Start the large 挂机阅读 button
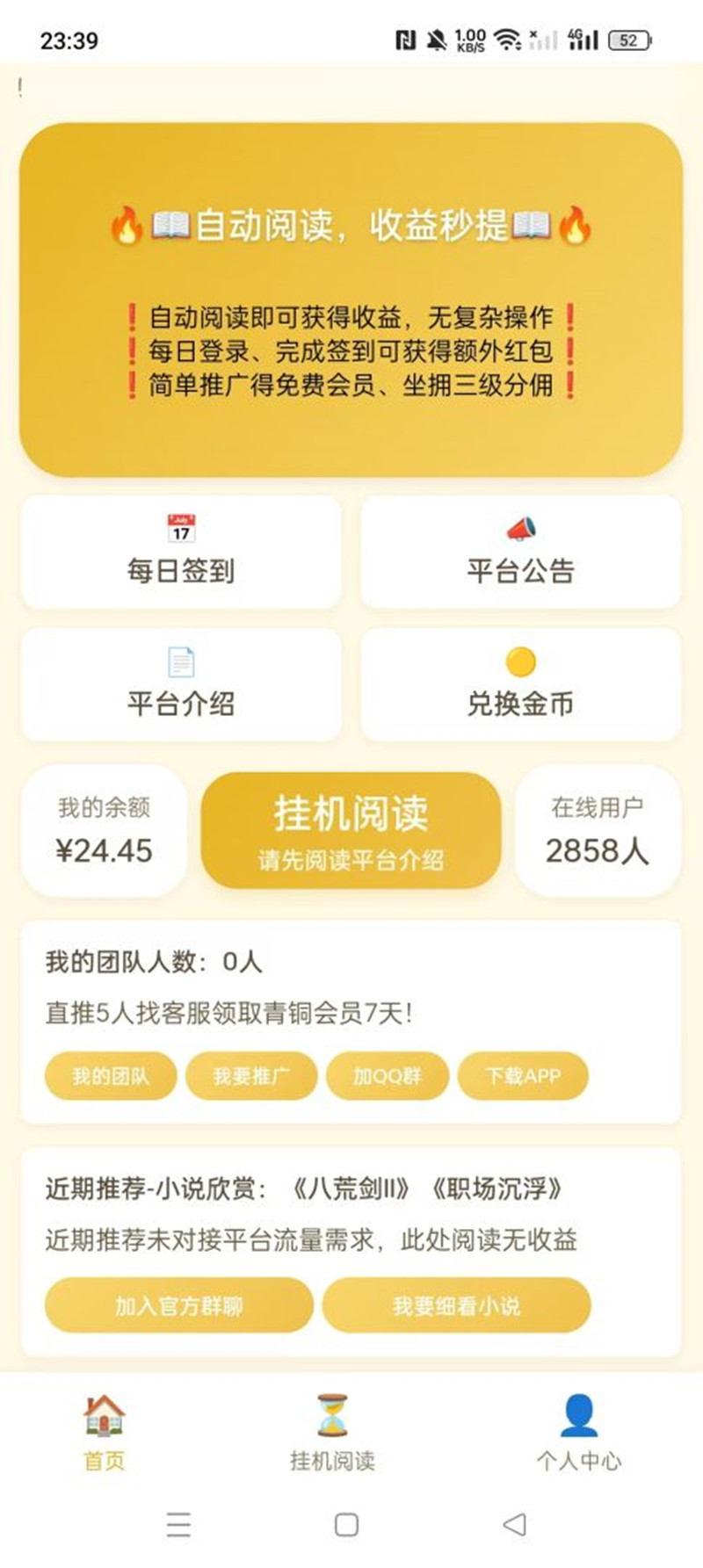This screenshot has width=703, height=1568. [351, 830]
